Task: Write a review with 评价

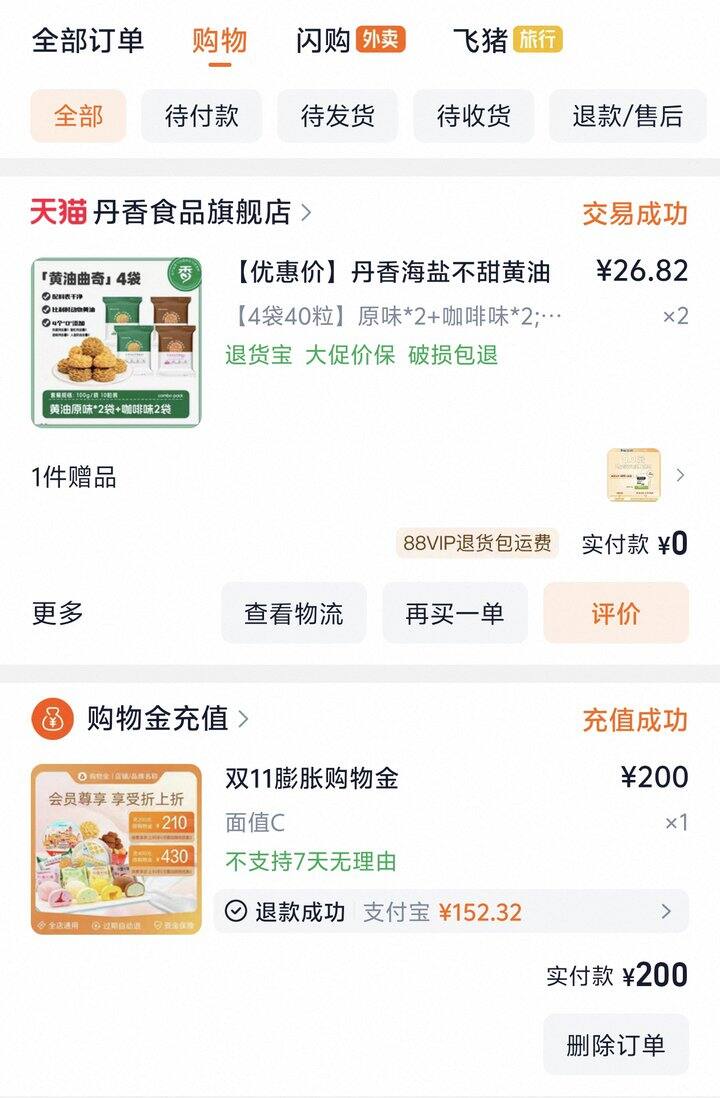Action: [x=615, y=613]
